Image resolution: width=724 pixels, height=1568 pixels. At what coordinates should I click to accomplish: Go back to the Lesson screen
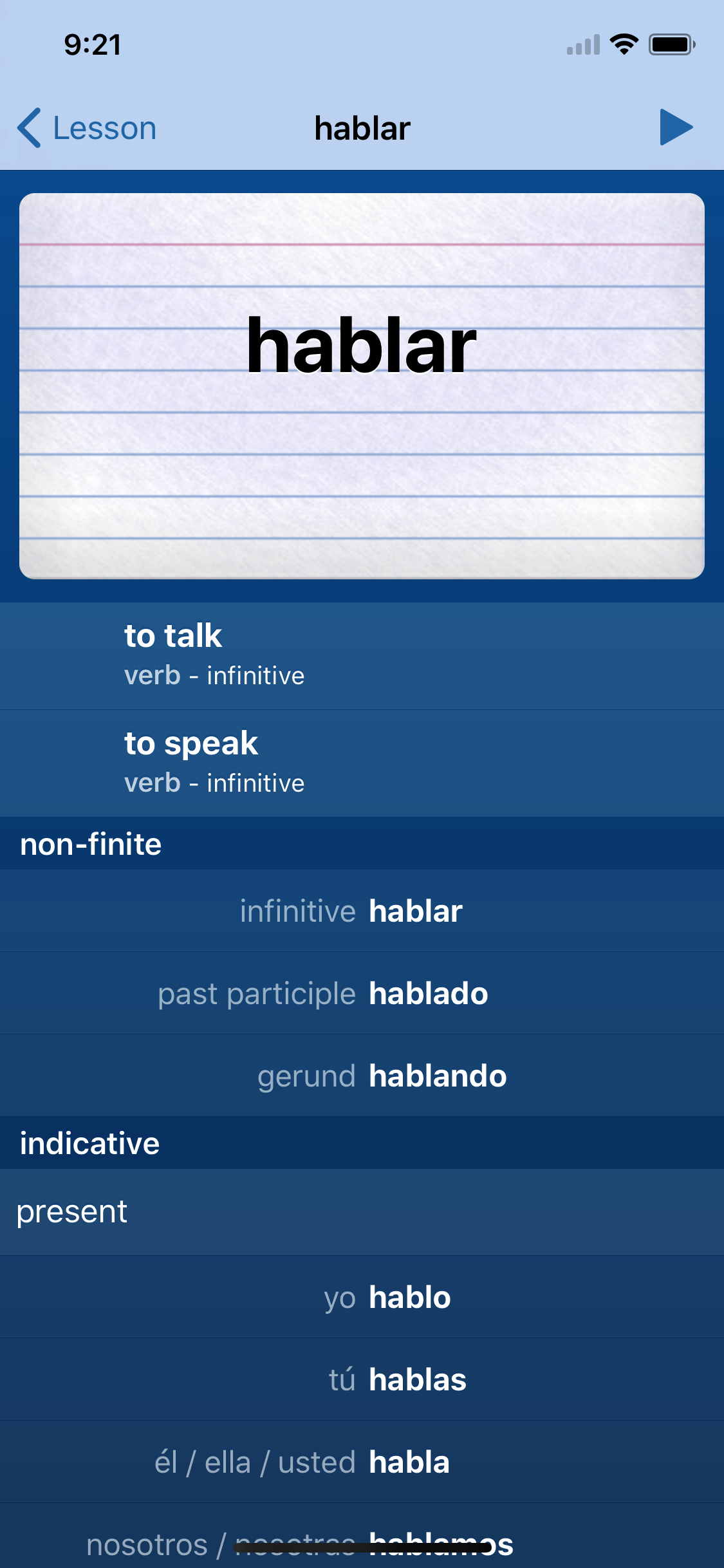[87, 128]
